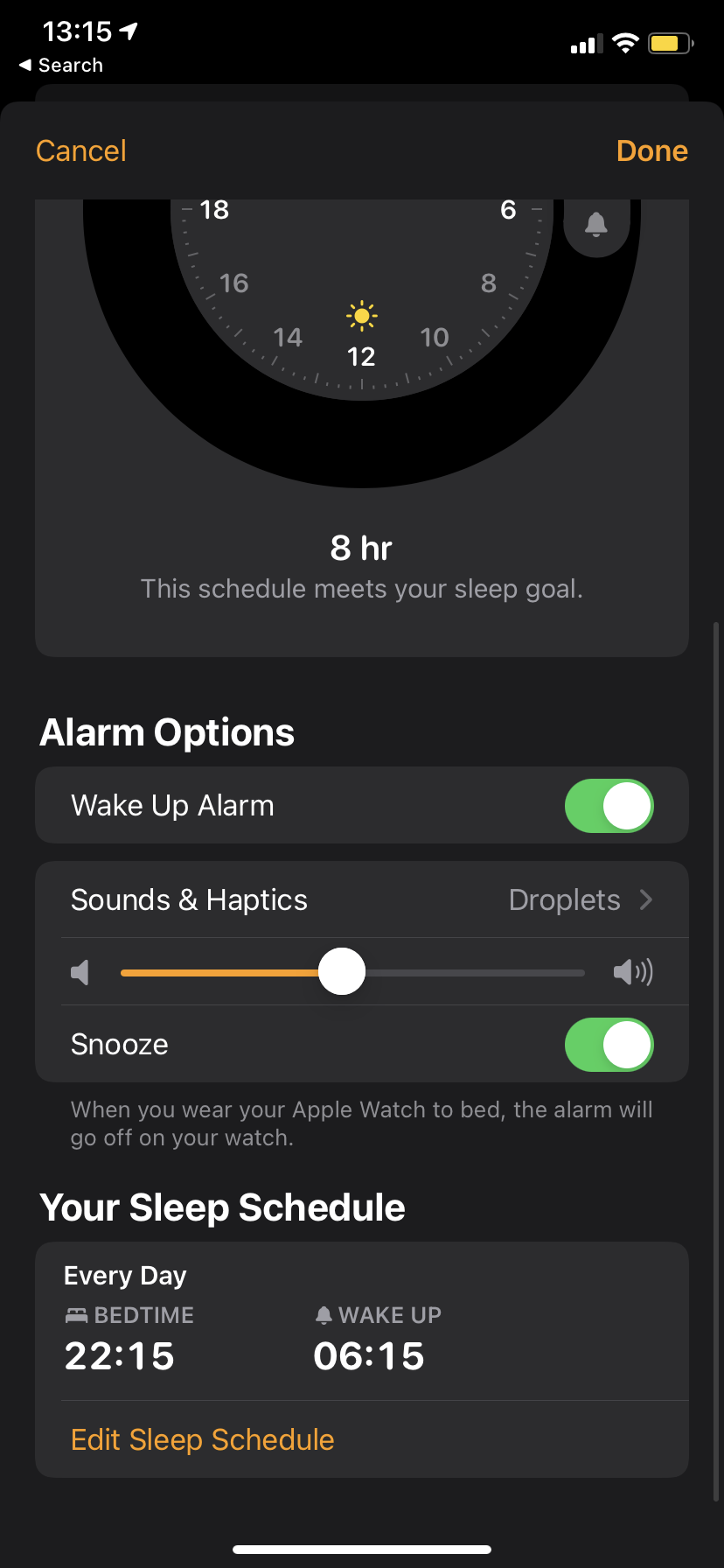Adjust the alarm volume slider handle
The image size is (724, 1568).
click(x=341, y=971)
